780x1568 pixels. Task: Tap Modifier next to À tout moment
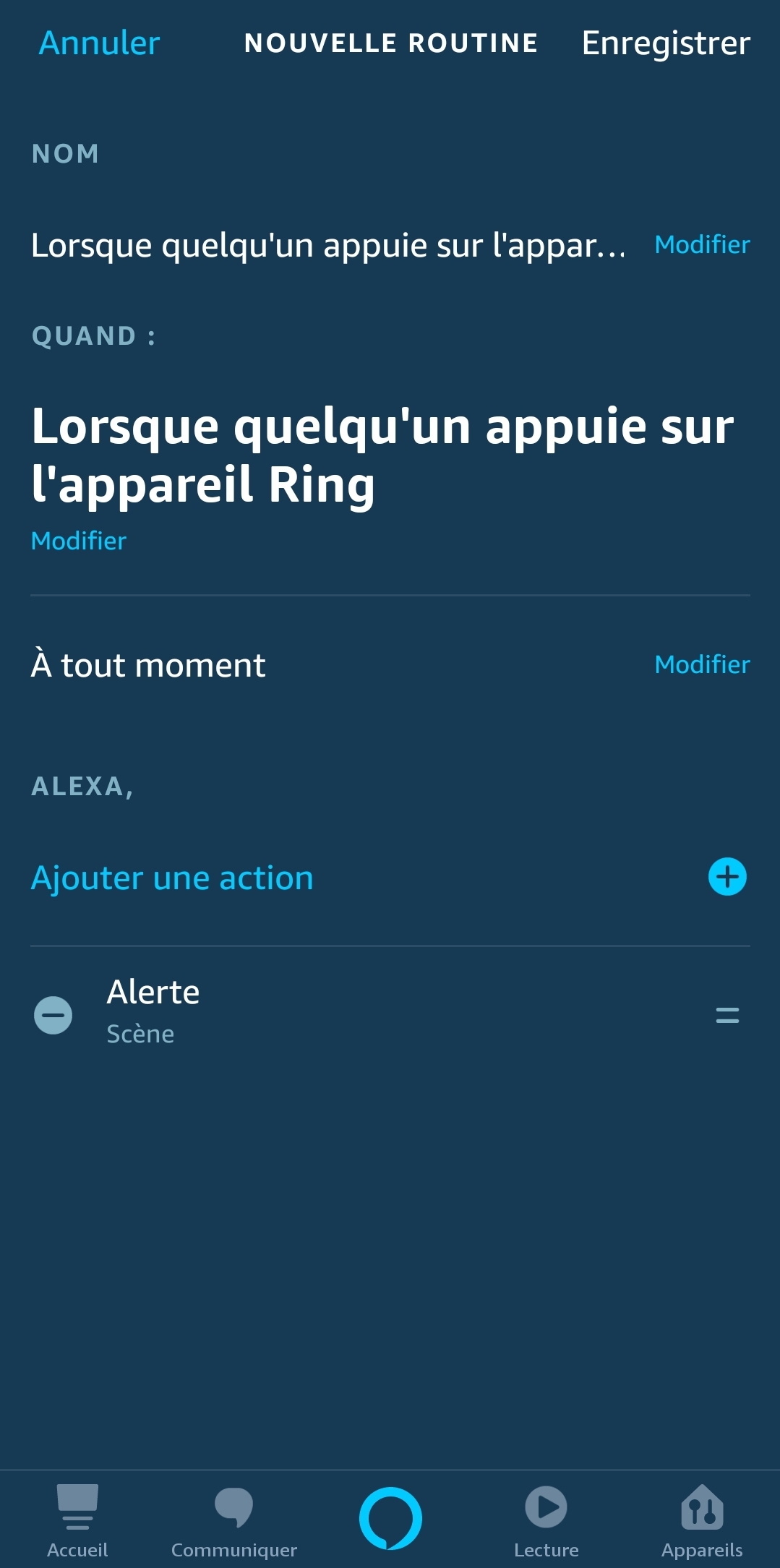[x=702, y=664]
